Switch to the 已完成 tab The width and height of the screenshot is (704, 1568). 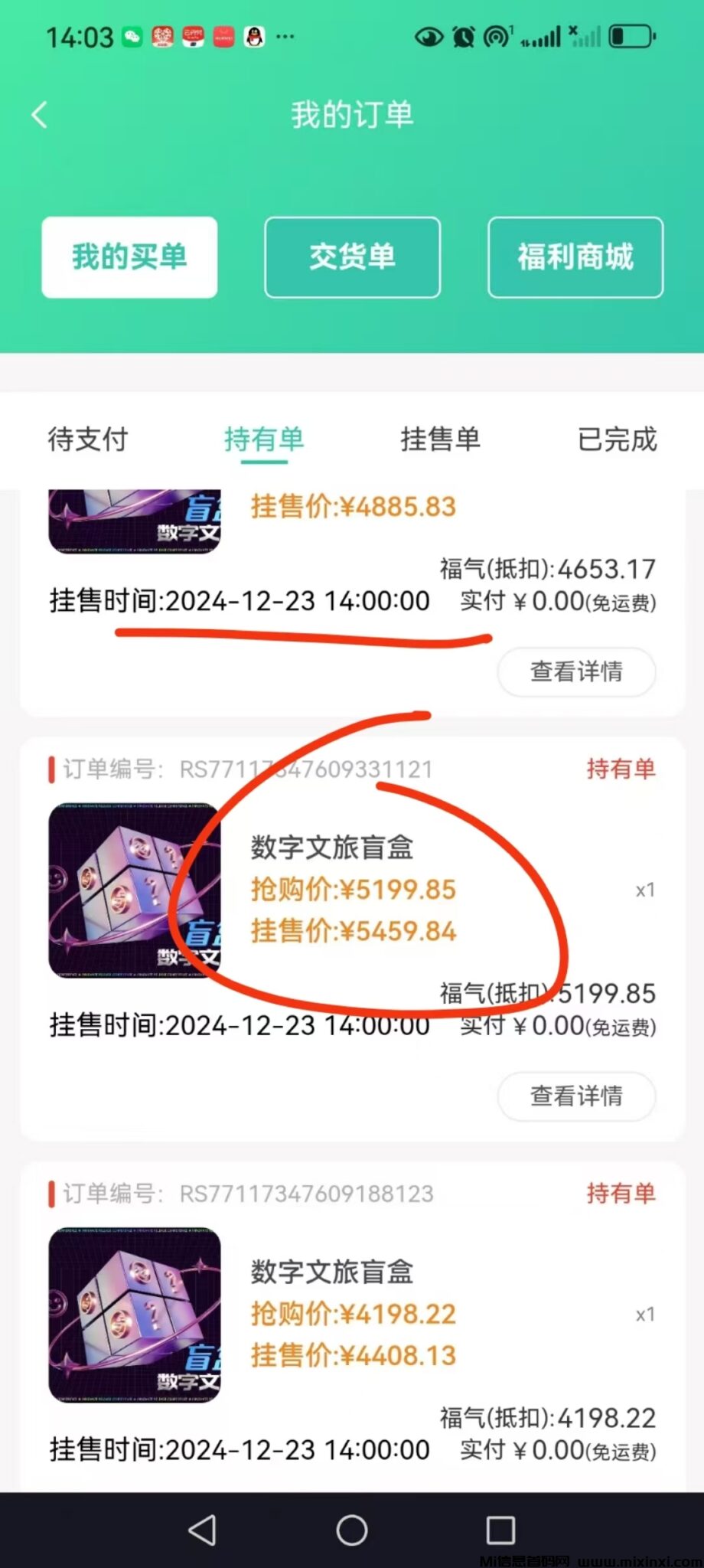click(617, 439)
